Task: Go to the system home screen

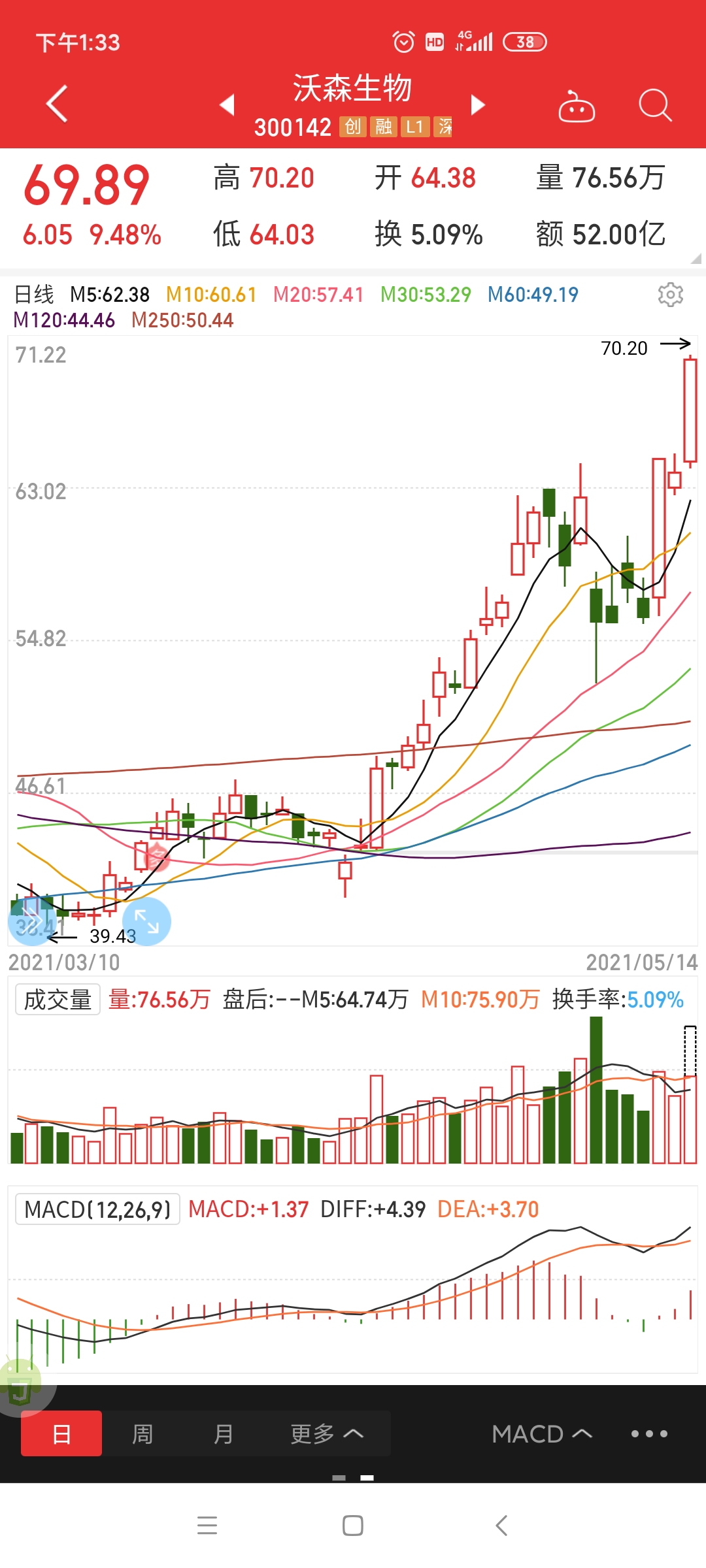Action: pyautogui.click(x=353, y=1526)
